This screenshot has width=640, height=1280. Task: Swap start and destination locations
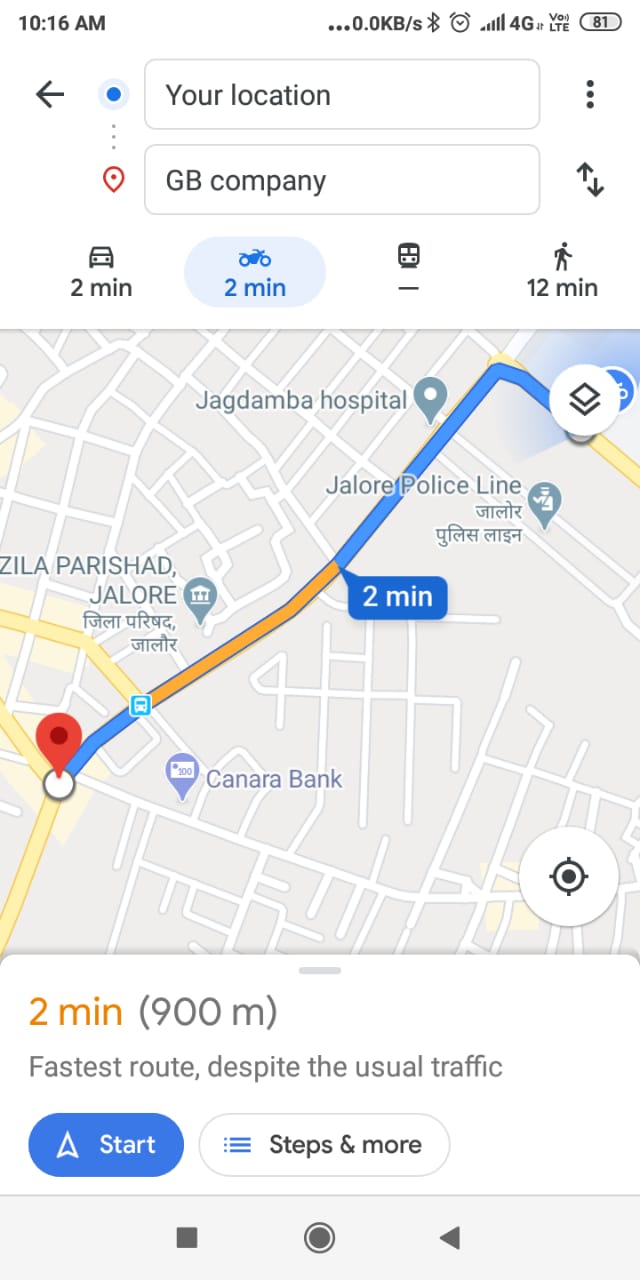click(590, 180)
